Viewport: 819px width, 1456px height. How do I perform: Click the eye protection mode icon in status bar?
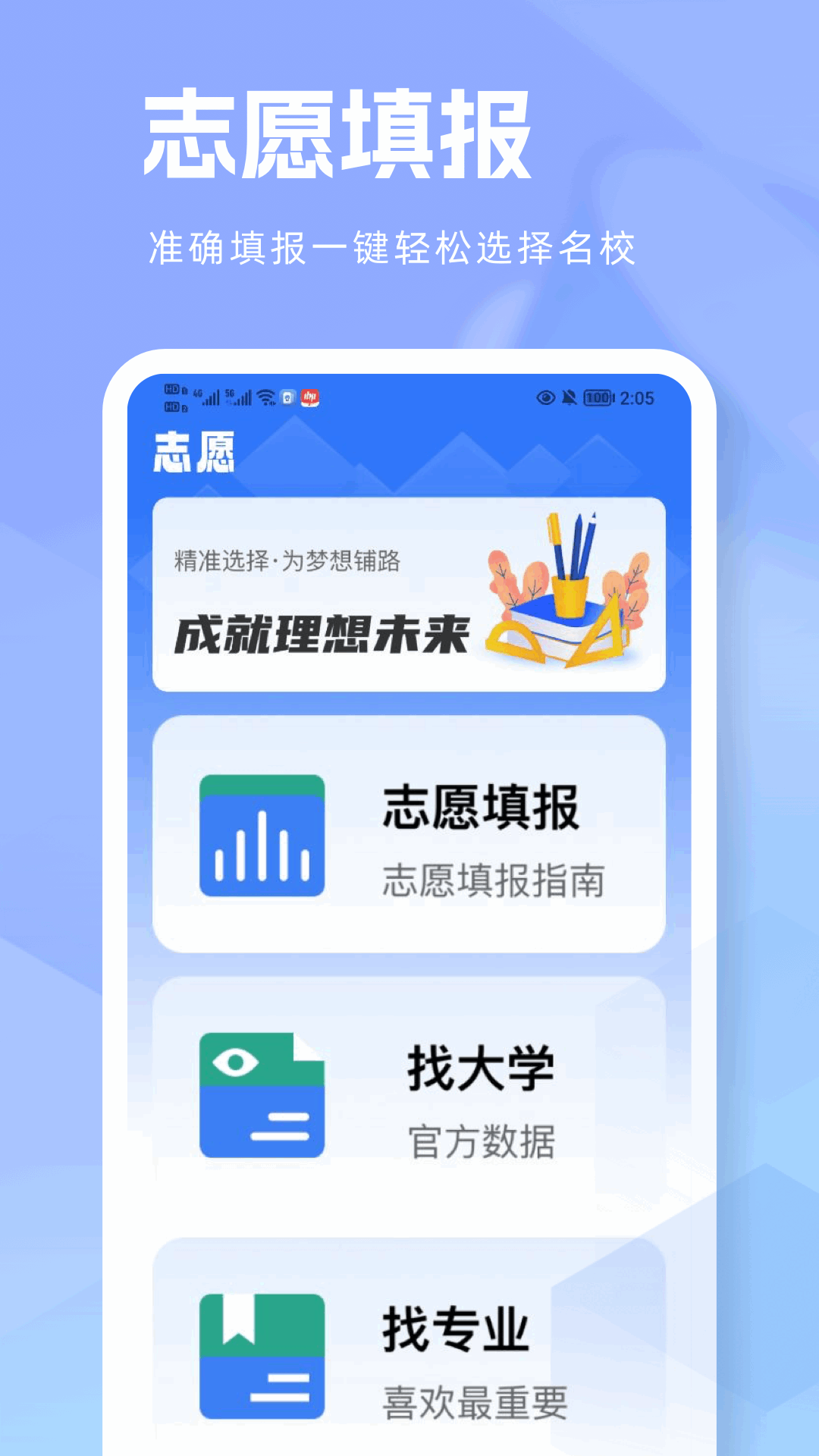click(x=544, y=398)
